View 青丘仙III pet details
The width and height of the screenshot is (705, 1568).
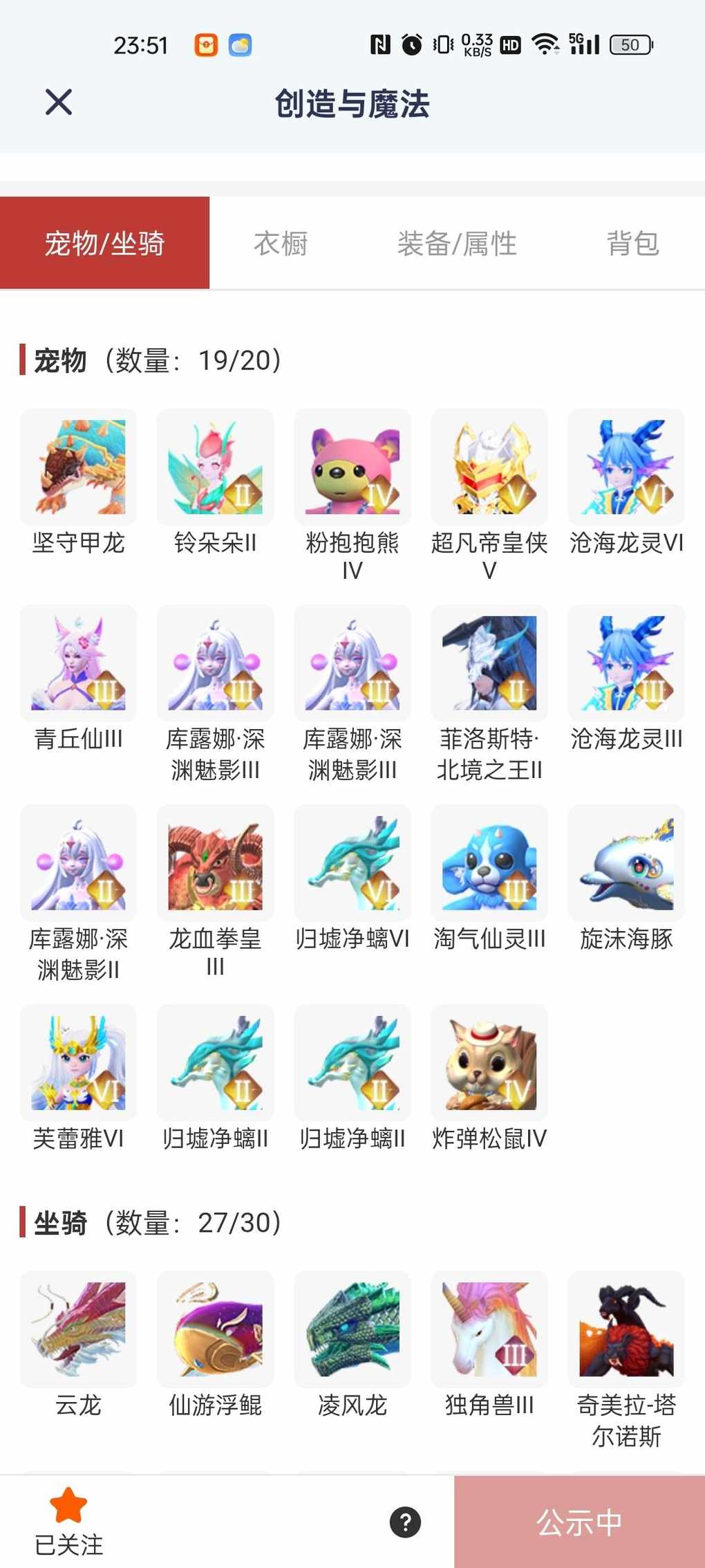[x=78, y=663]
